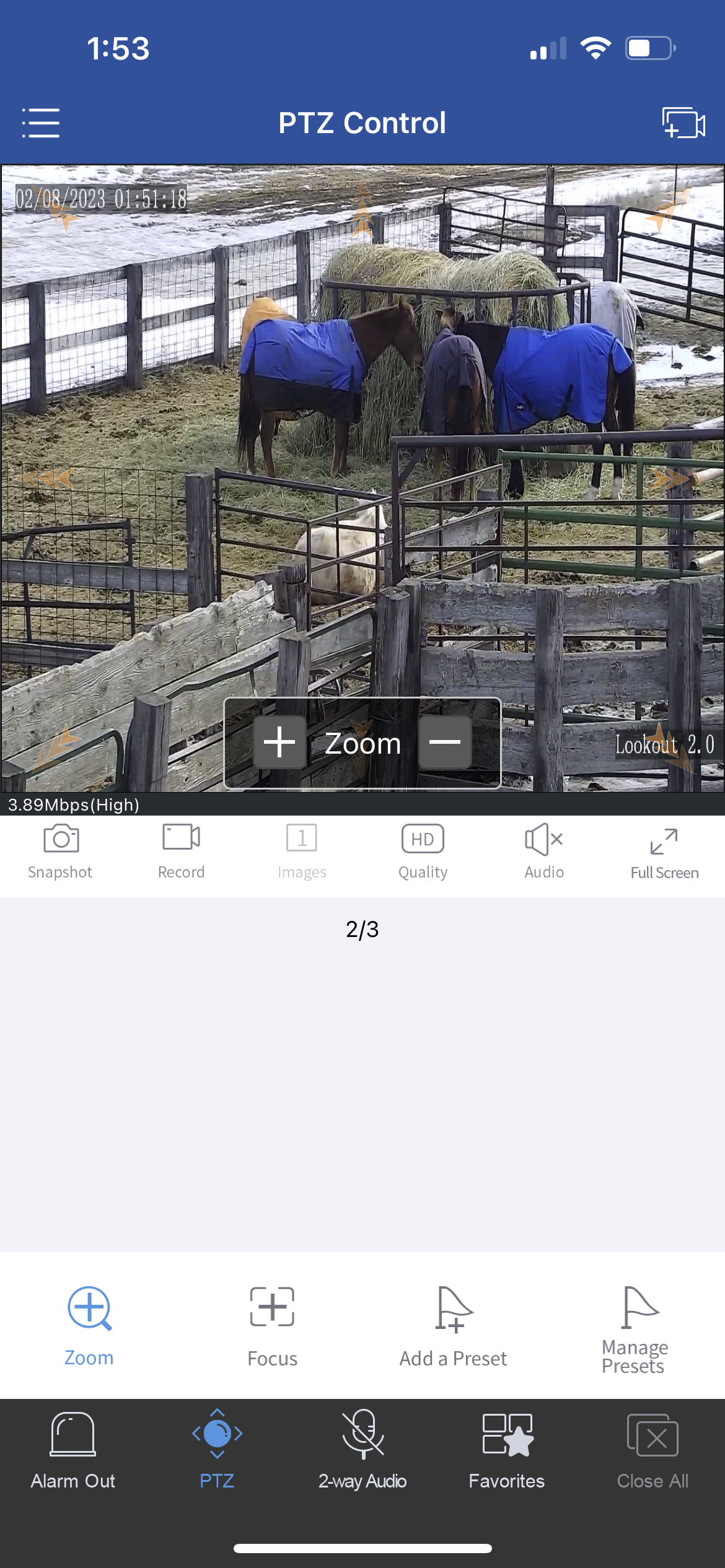The width and height of the screenshot is (725, 1568).
Task: Pan the camera left with arrow
Action: (55, 478)
